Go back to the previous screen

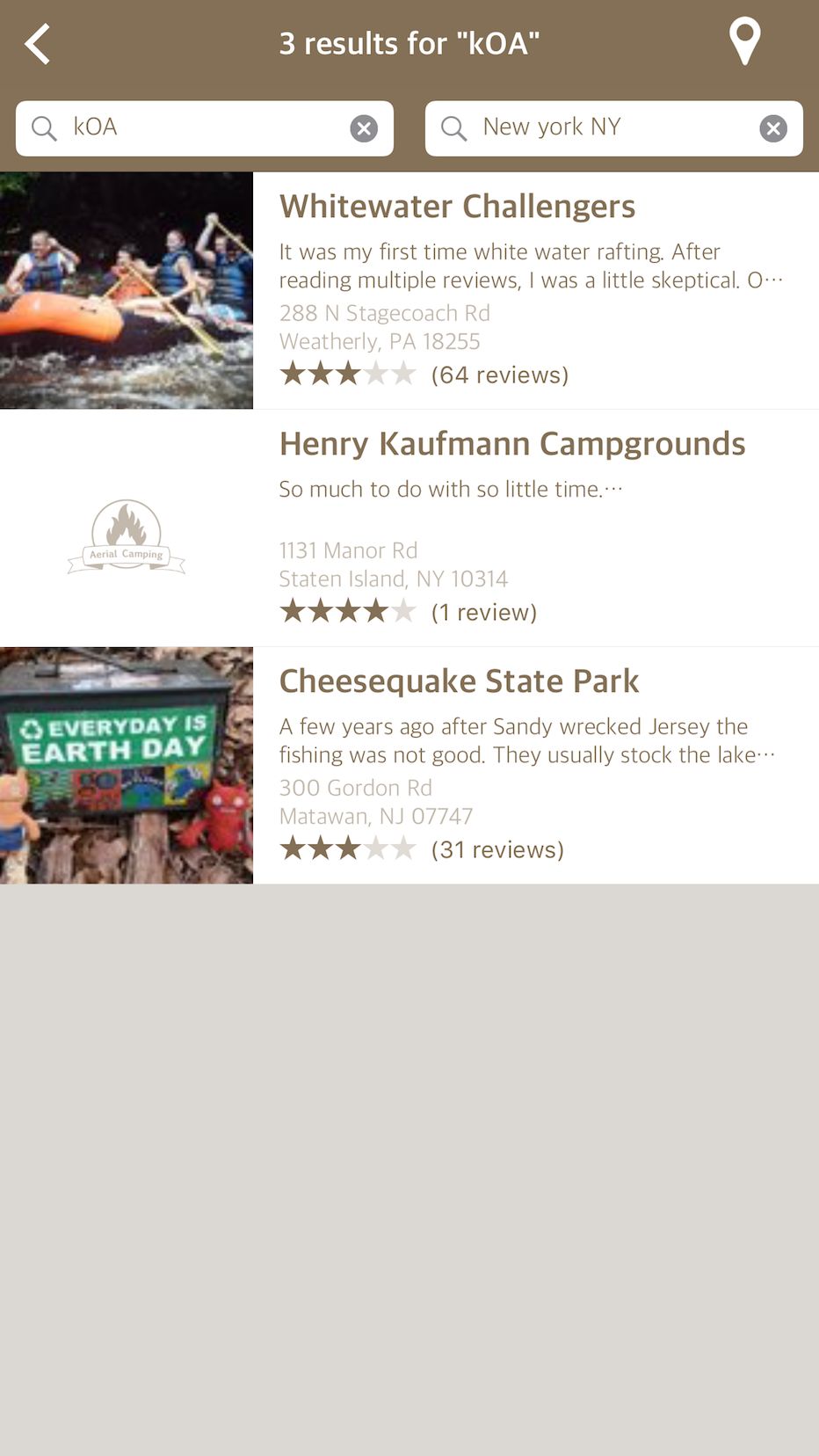point(38,44)
